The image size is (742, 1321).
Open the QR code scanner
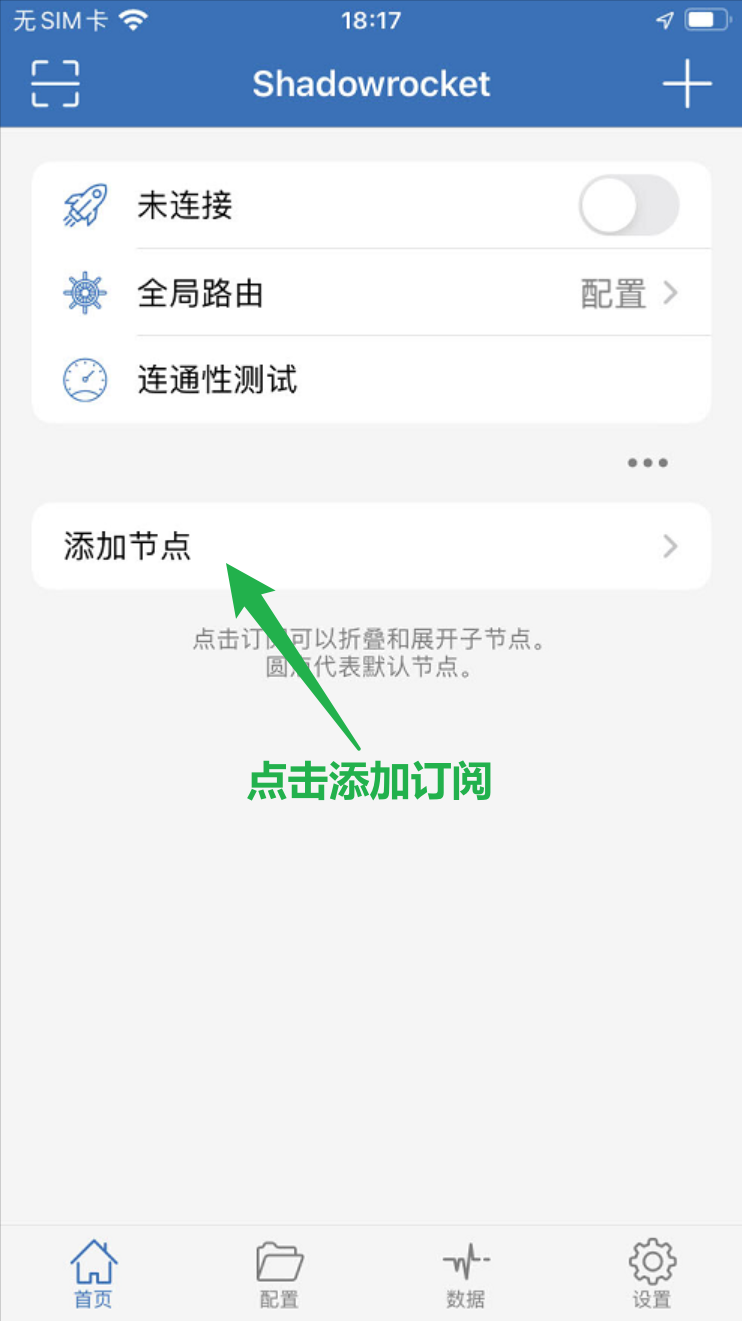point(55,84)
